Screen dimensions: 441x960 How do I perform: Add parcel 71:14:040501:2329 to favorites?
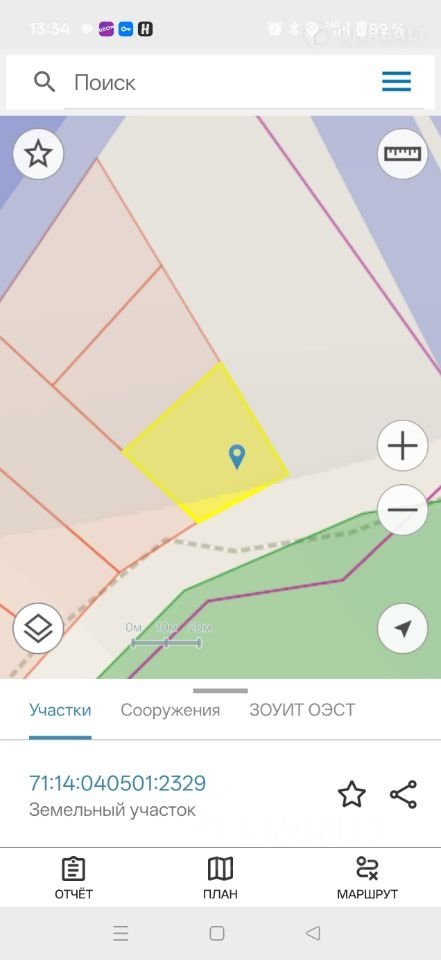(x=352, y=795)
